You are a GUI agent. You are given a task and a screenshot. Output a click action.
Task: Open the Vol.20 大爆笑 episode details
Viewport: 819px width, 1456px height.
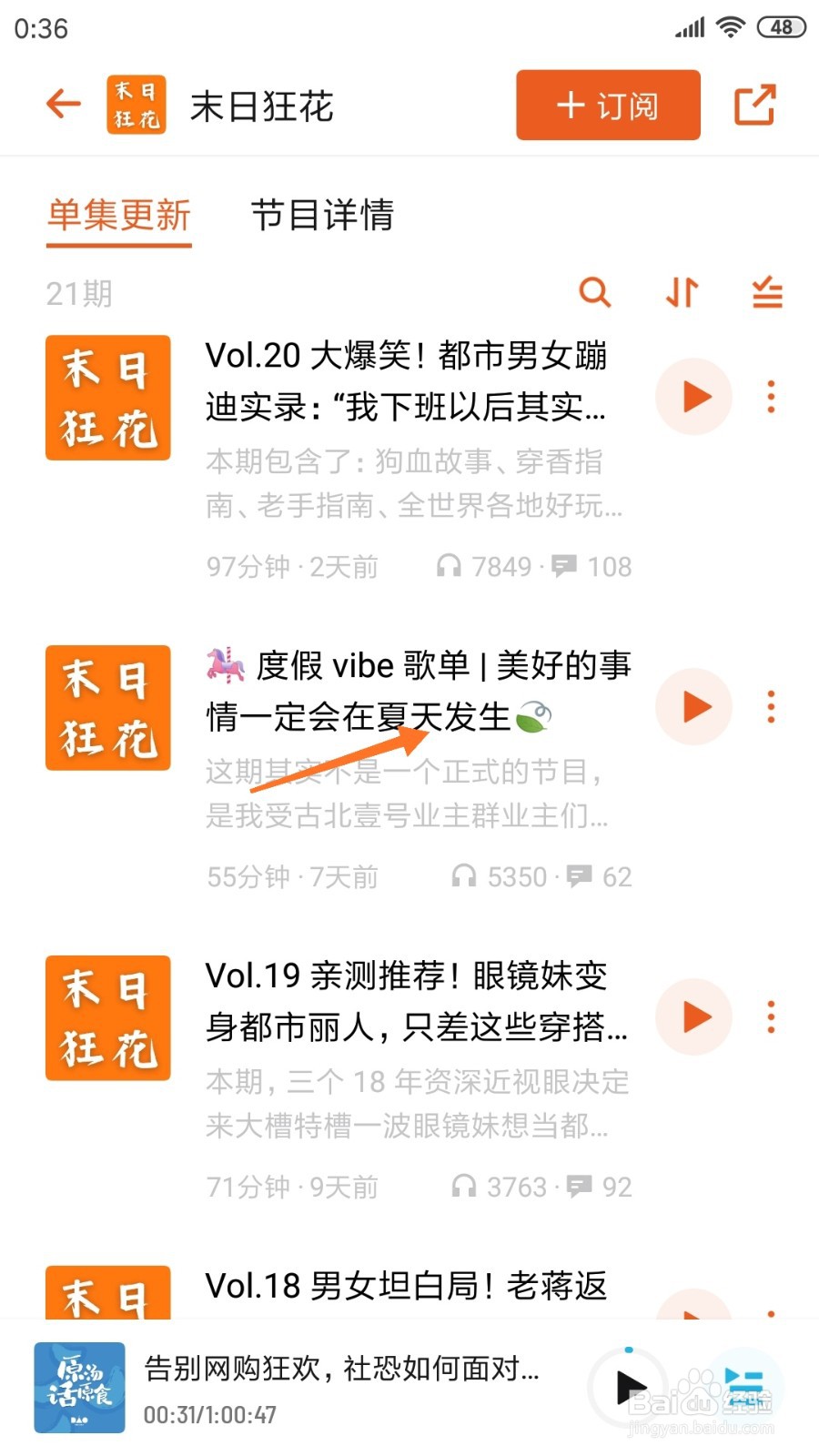tap(406, 382)
